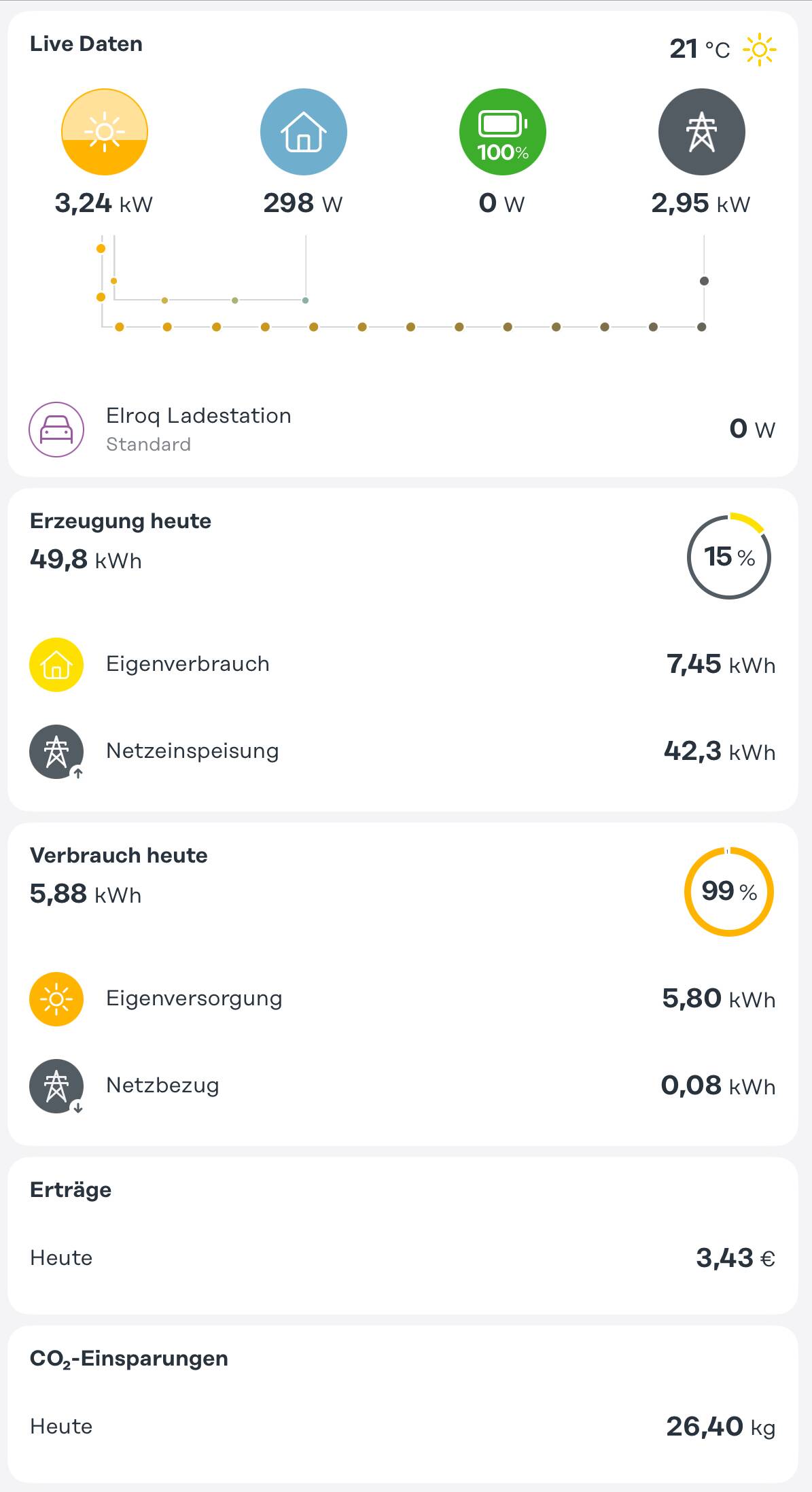Open the Elroq Ladestation row
Image resolution: width=812 pixels, height=1492 pixels.
point(402,430)
